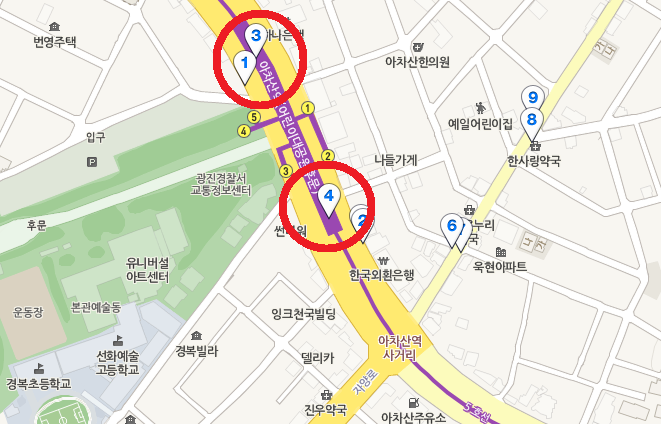Screen dimensions: 661x424
Task: Tap map pin number 9
Action: coord(533,97)
